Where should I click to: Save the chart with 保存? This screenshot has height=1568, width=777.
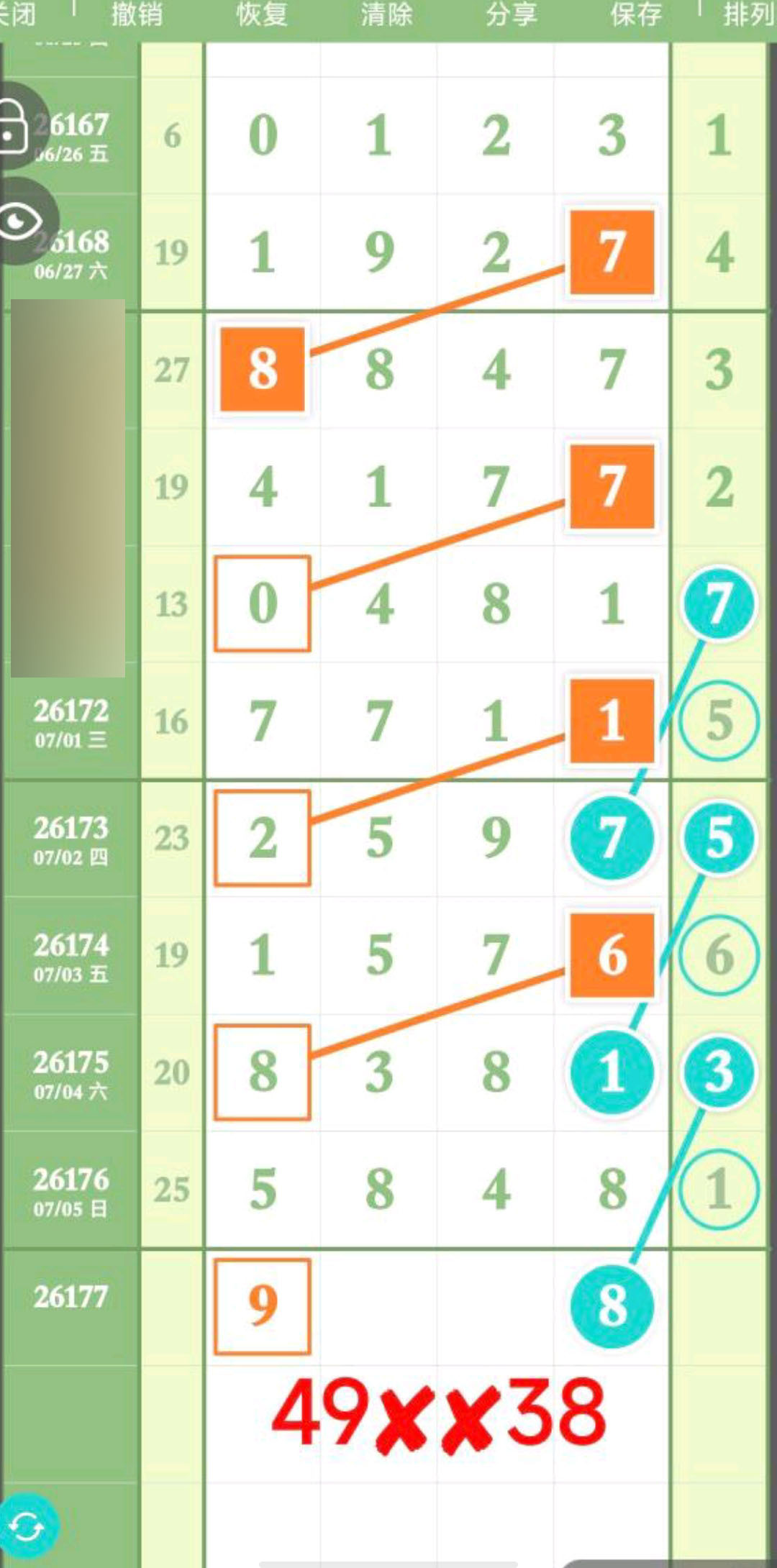[x=636, y=14]
